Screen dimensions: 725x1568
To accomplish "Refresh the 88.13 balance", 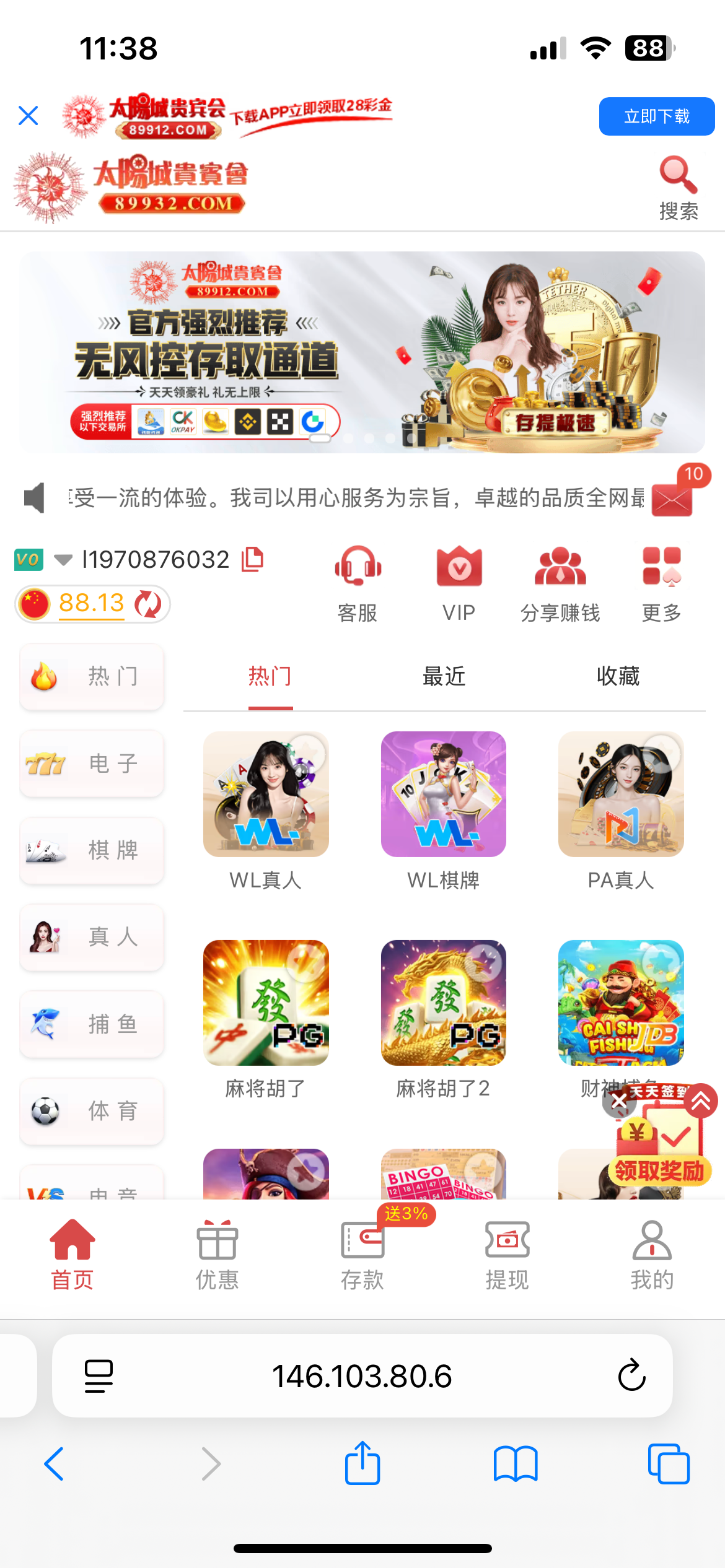I will (x=148, y=604).
